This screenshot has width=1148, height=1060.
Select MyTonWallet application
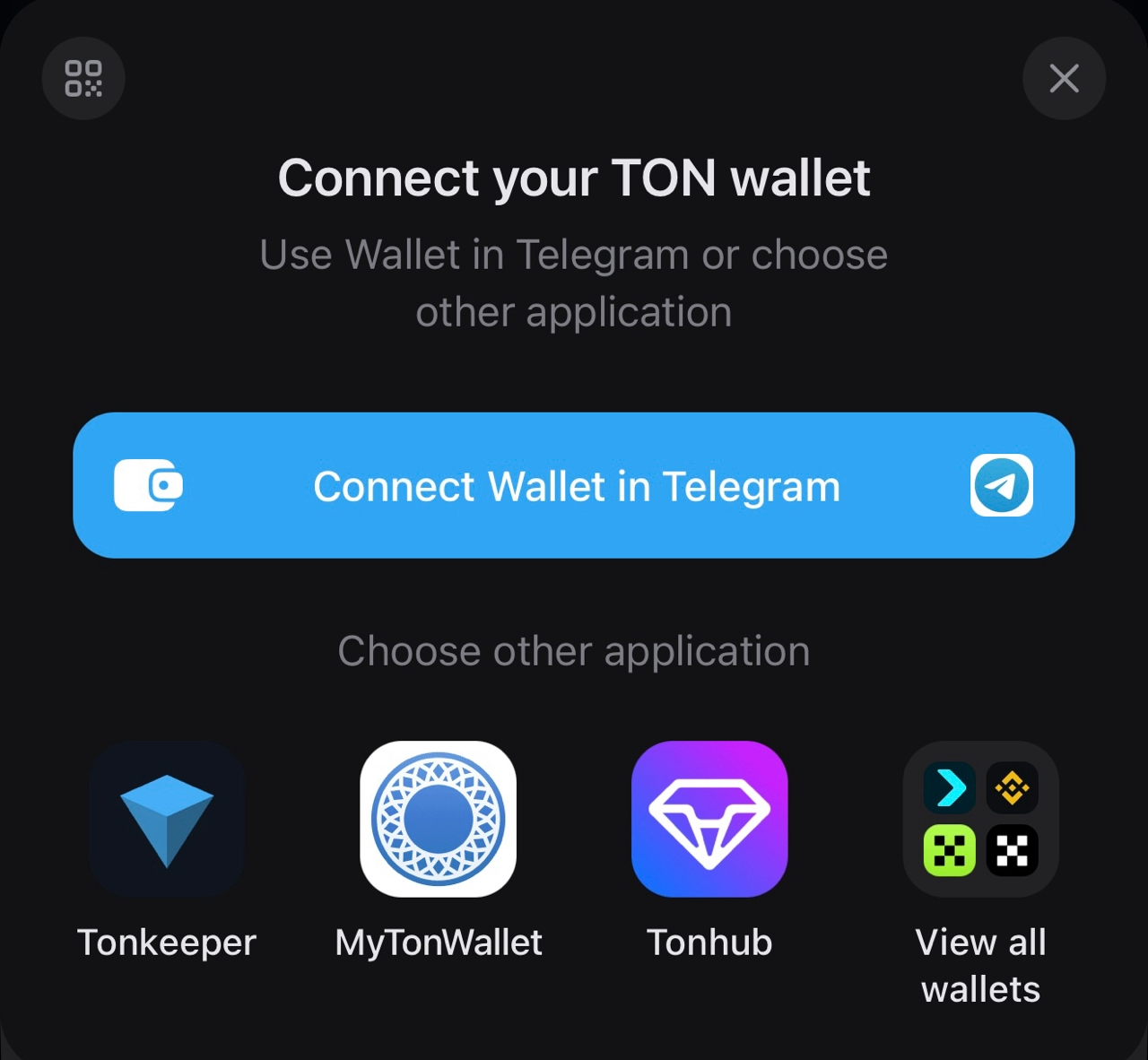pyautogui.click(x=438, y=820)
